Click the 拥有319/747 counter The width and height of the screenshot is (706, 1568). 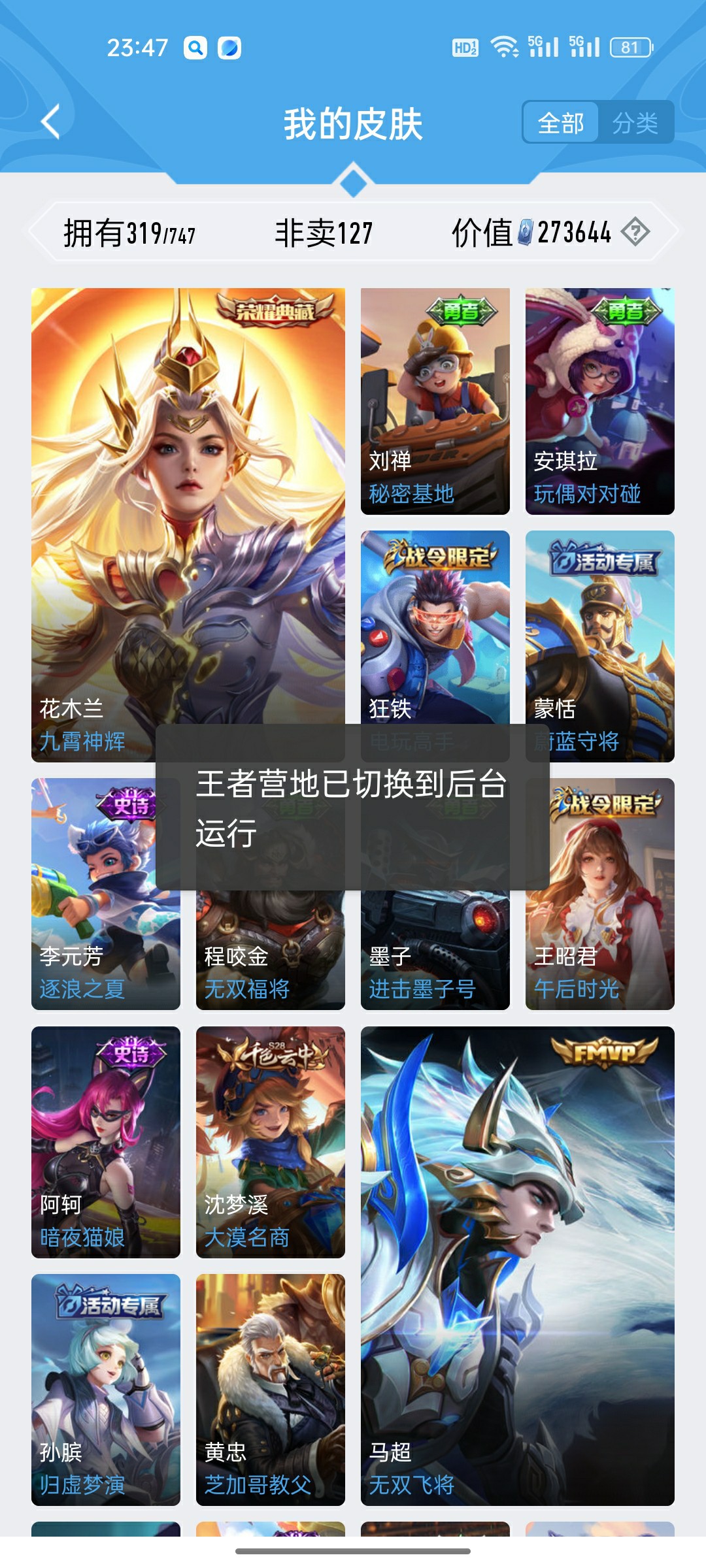(x=128, y=232)
